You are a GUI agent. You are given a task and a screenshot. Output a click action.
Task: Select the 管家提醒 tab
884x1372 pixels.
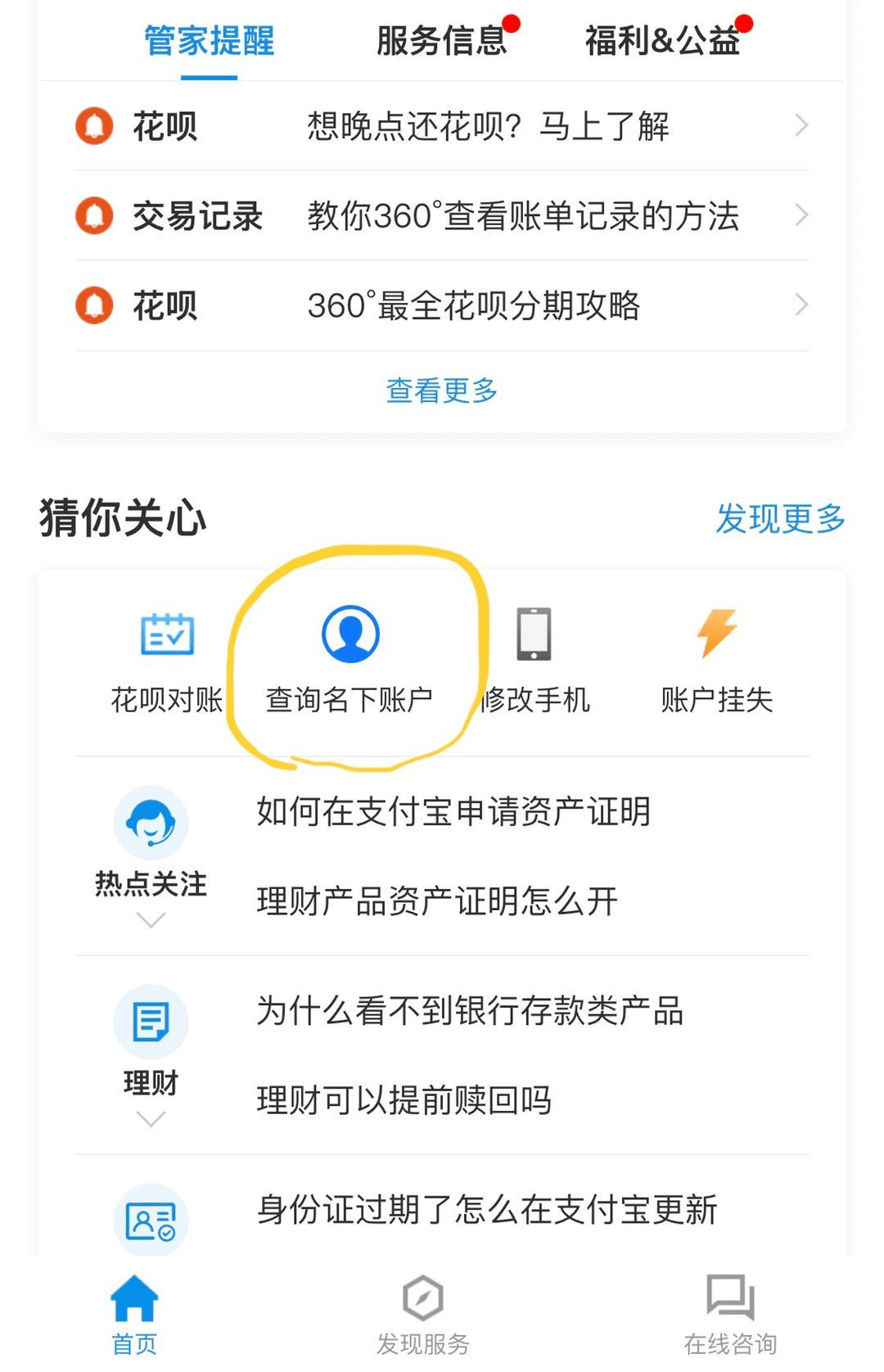pos(210,41)
